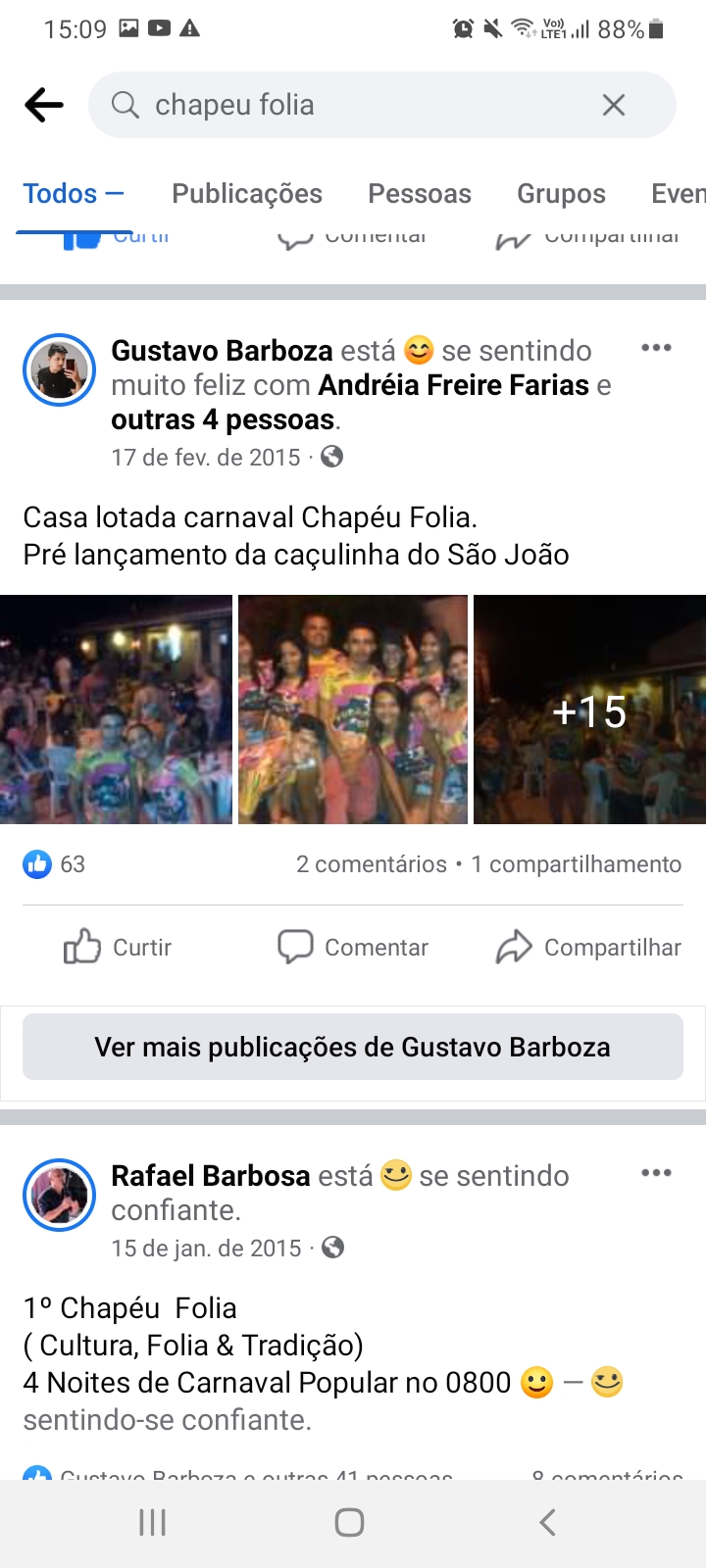The image size is (706, 1568).
Task: Open the first carnival photo in Gustavo's post
Action: point(116,710)
